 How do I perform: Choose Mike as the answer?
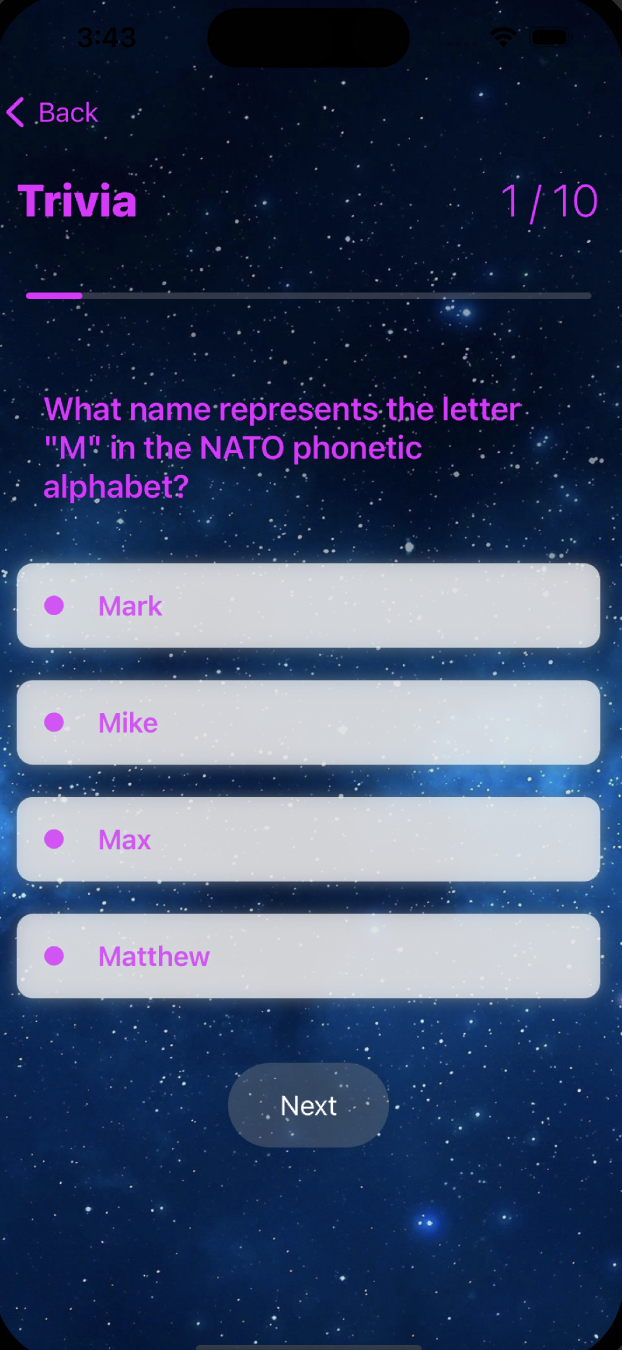308,723
